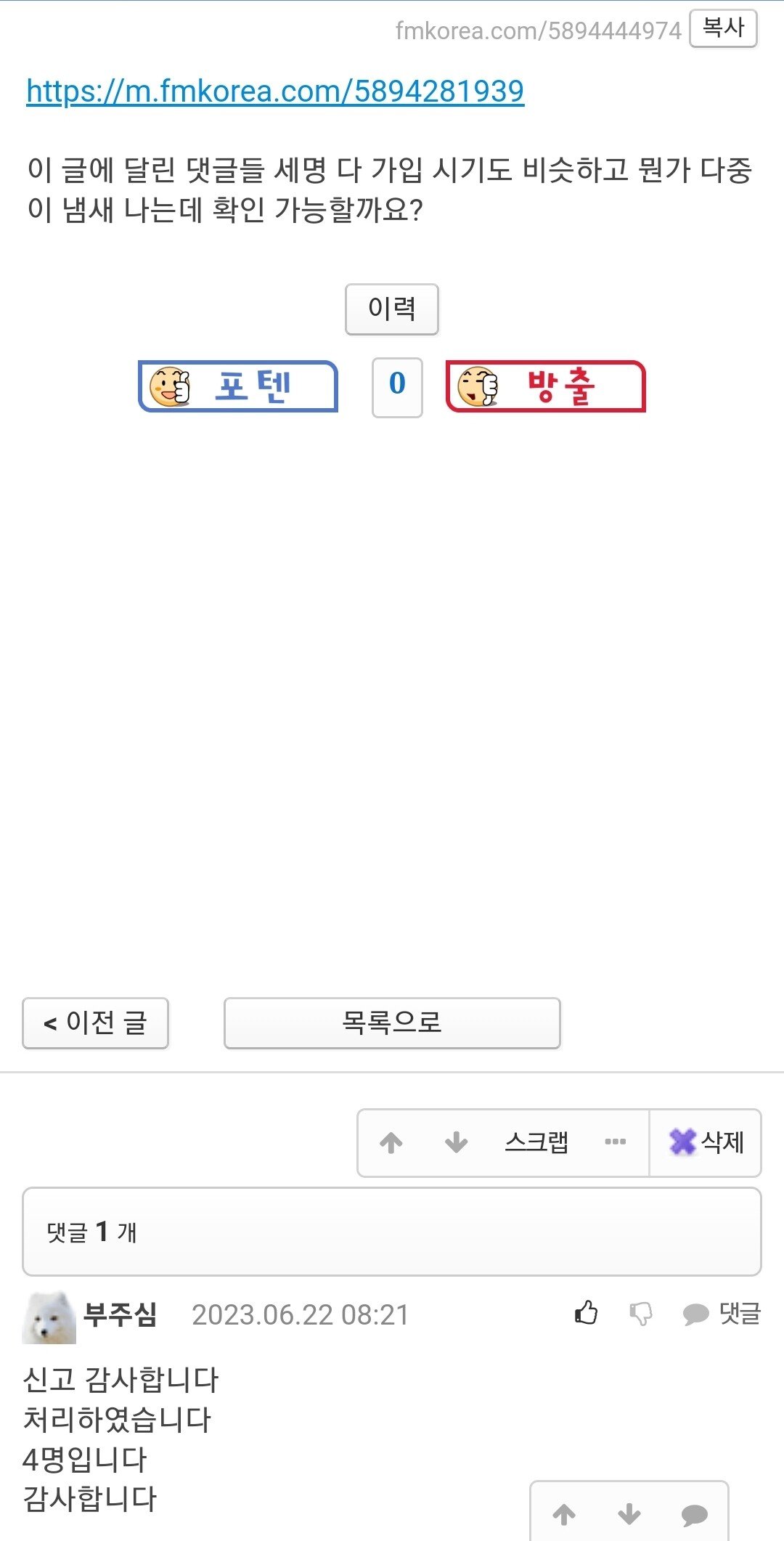
Task: Tap the floating comment bubble icon
Action: tap(694, 1515)
